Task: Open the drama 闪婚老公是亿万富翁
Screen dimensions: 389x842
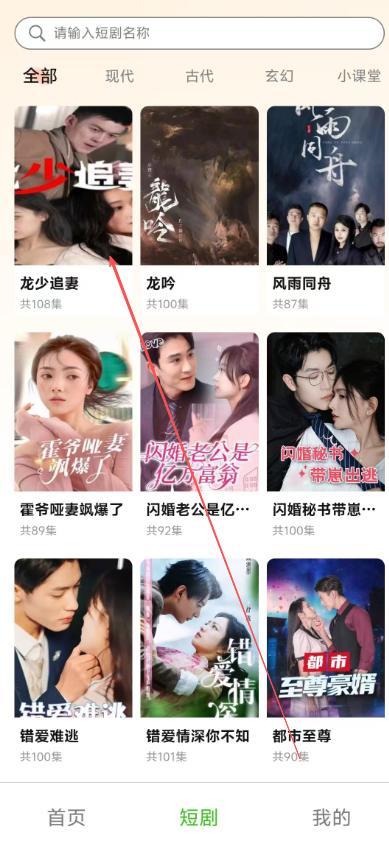Action: click(x=199, y=436)
